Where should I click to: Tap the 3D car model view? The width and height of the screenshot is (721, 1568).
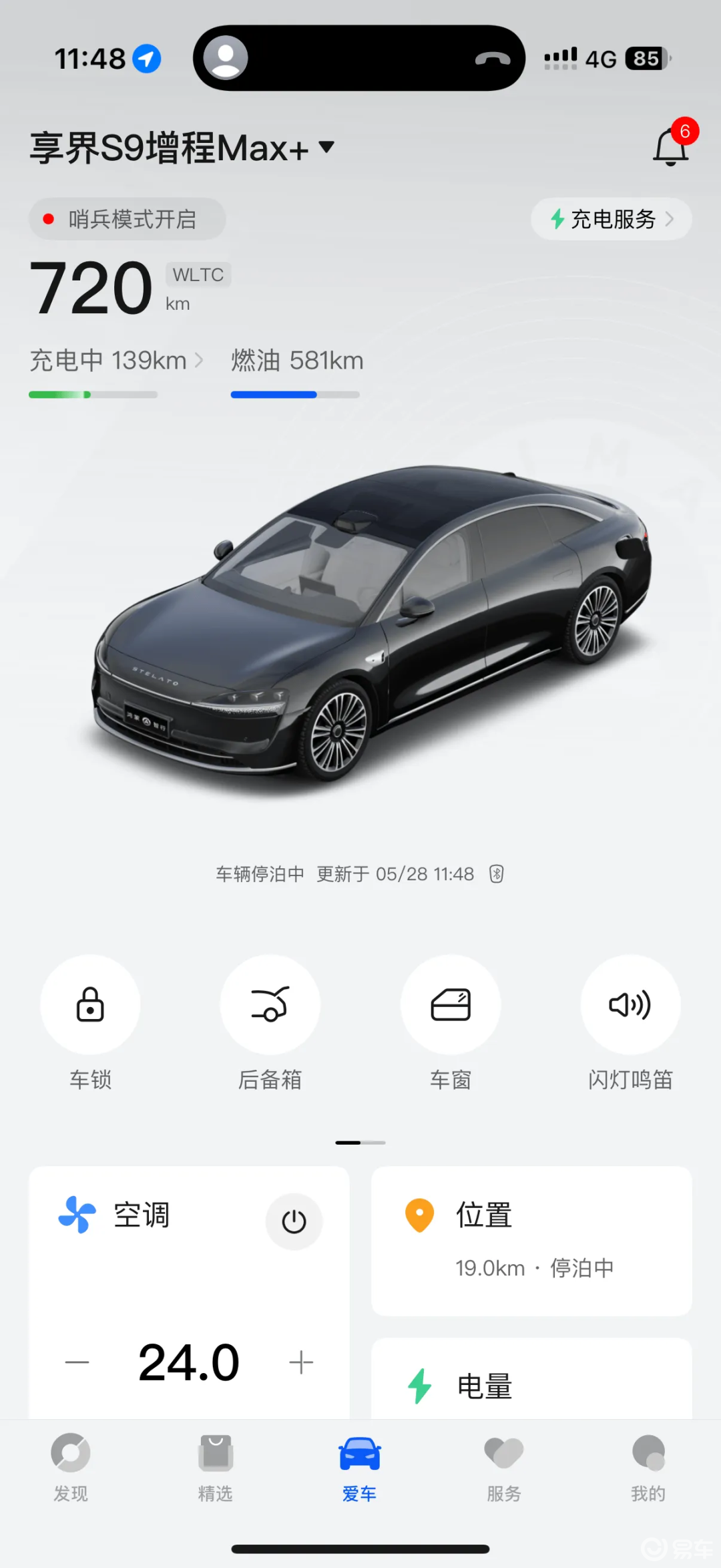tap(374, 621)
